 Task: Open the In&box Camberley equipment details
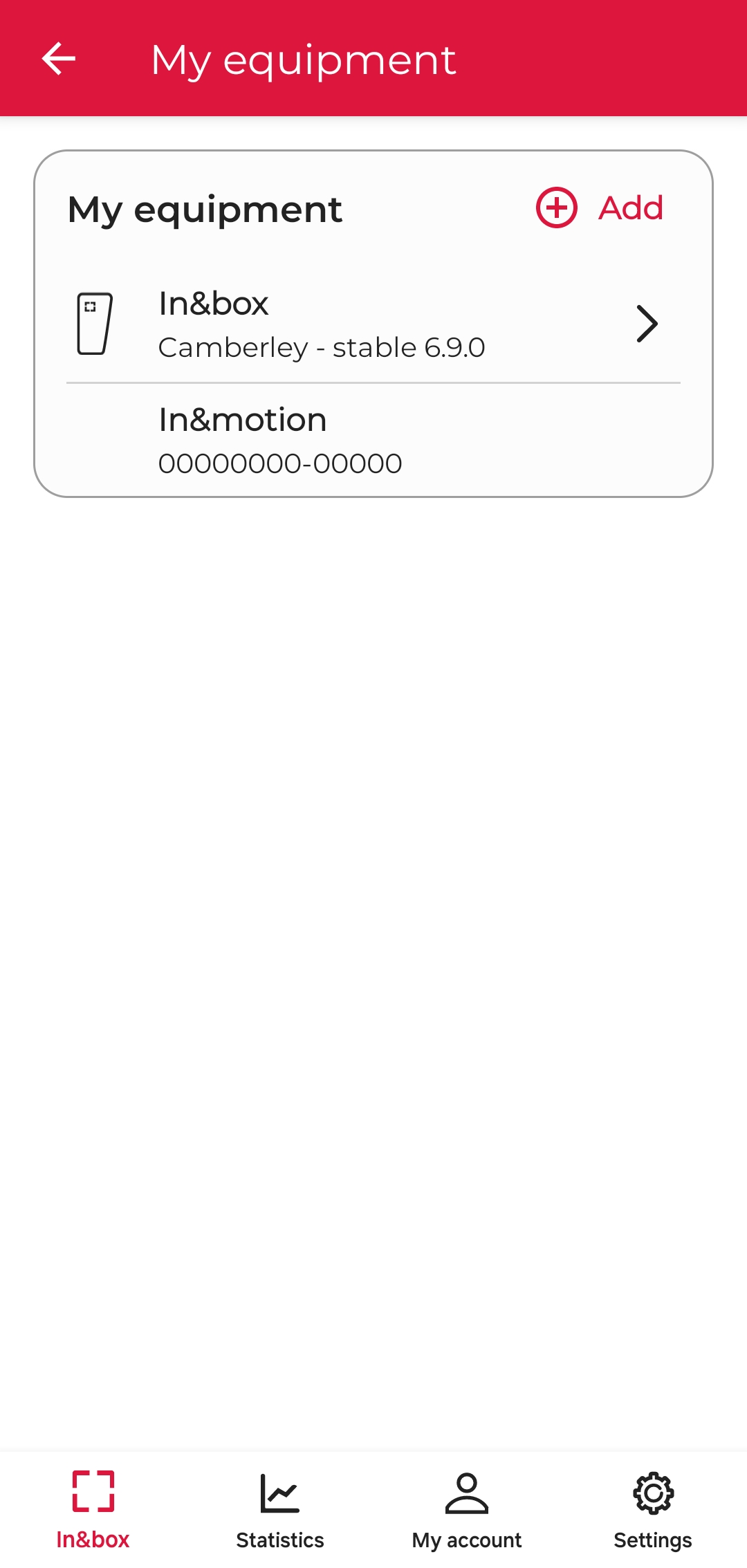coord(373,324)
